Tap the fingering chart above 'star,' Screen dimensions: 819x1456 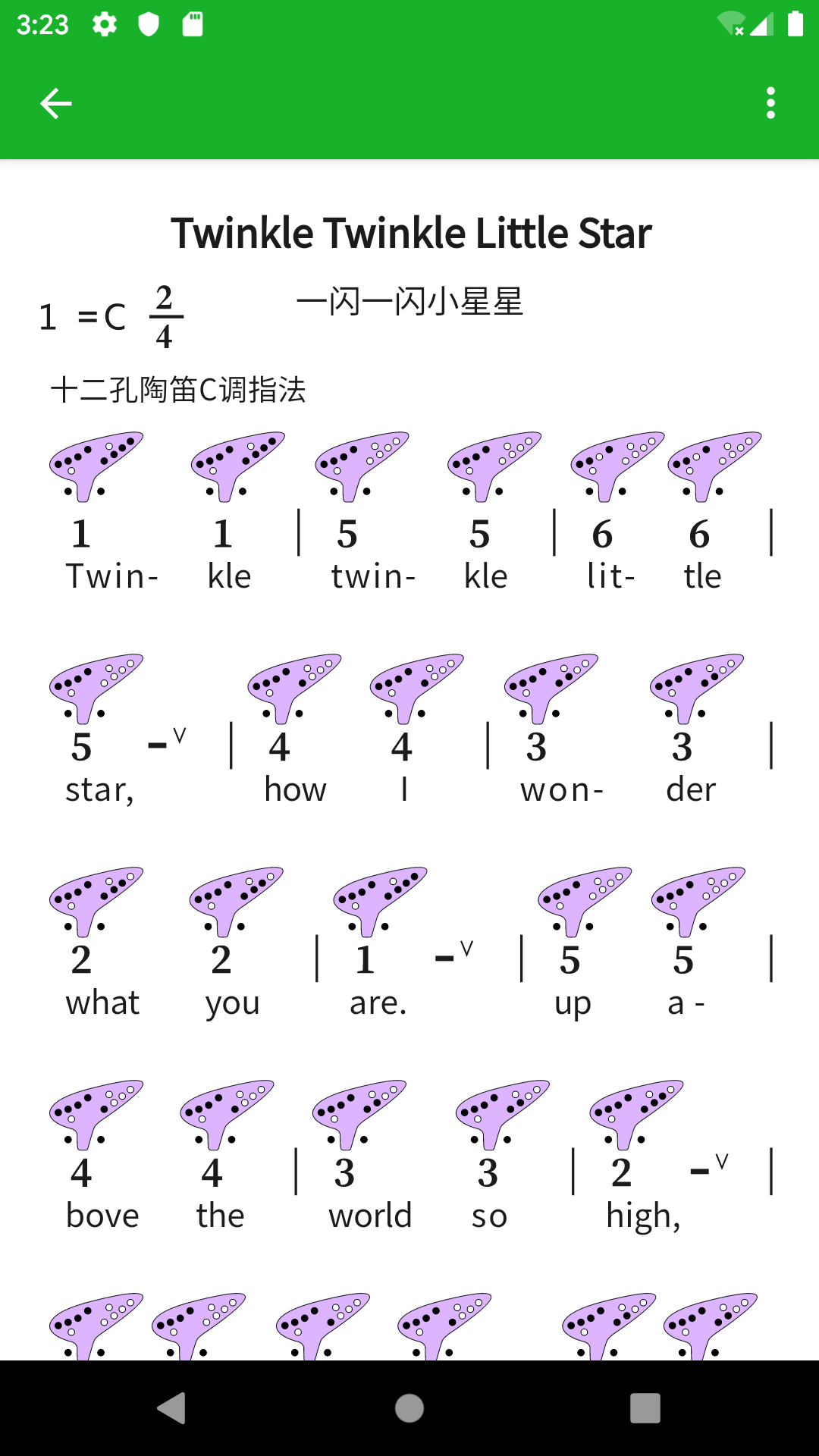click(x=95, y=682)
